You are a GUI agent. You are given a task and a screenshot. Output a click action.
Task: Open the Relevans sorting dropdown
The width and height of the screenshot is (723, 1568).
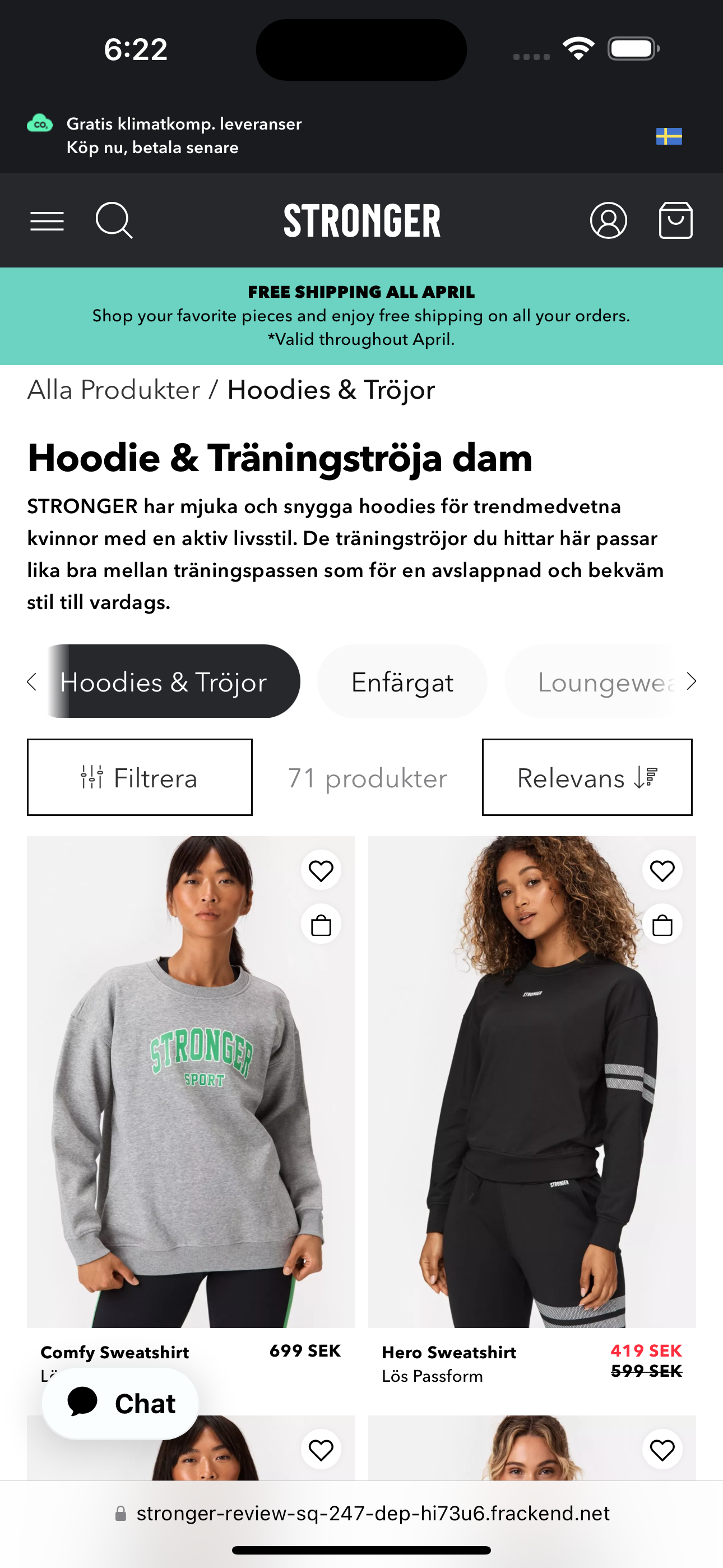pyautogui.click(x=587, y=777)
